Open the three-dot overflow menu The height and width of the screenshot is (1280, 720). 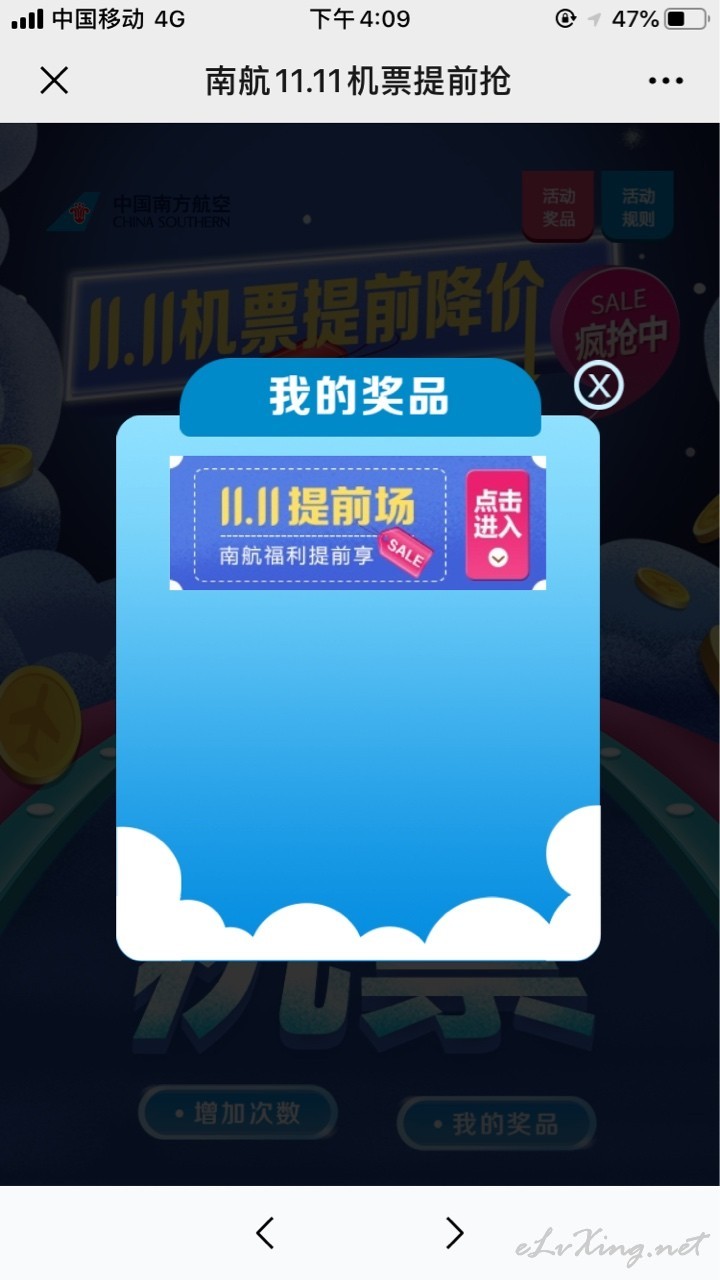pyautogui.click(x=665, y=81)
